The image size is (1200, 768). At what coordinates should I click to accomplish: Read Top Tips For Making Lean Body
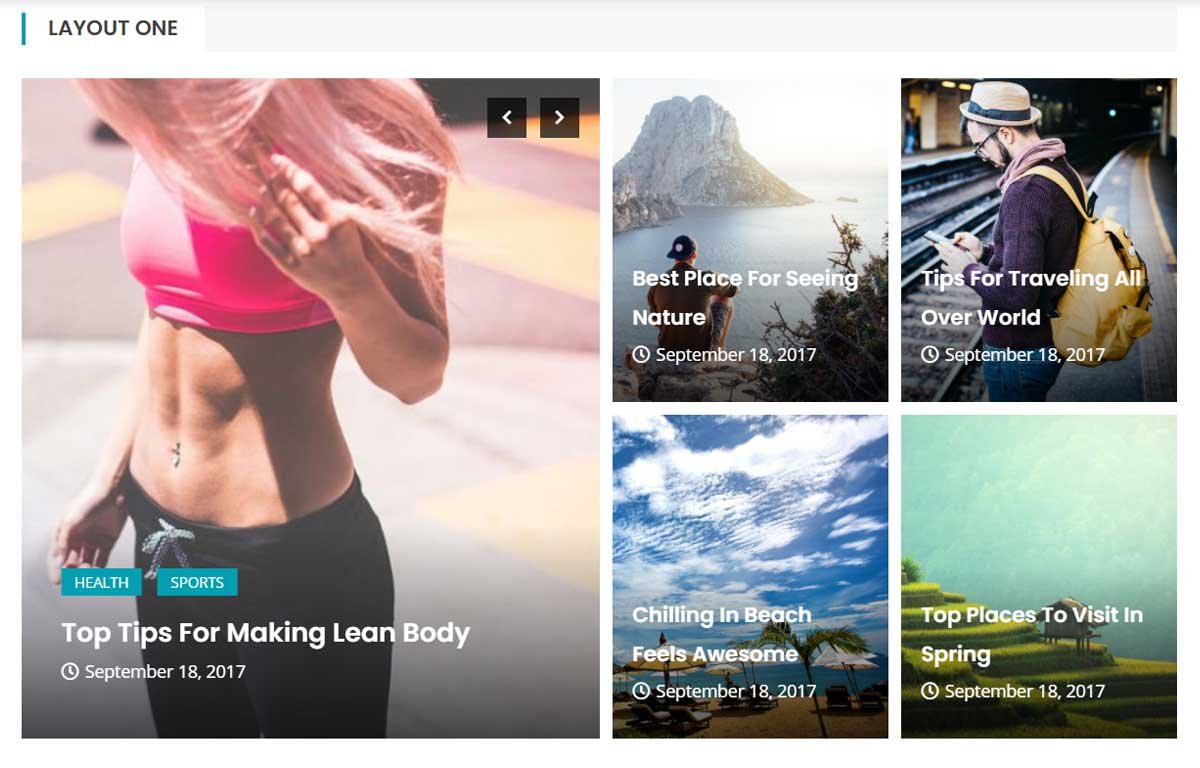click(265, 633)
